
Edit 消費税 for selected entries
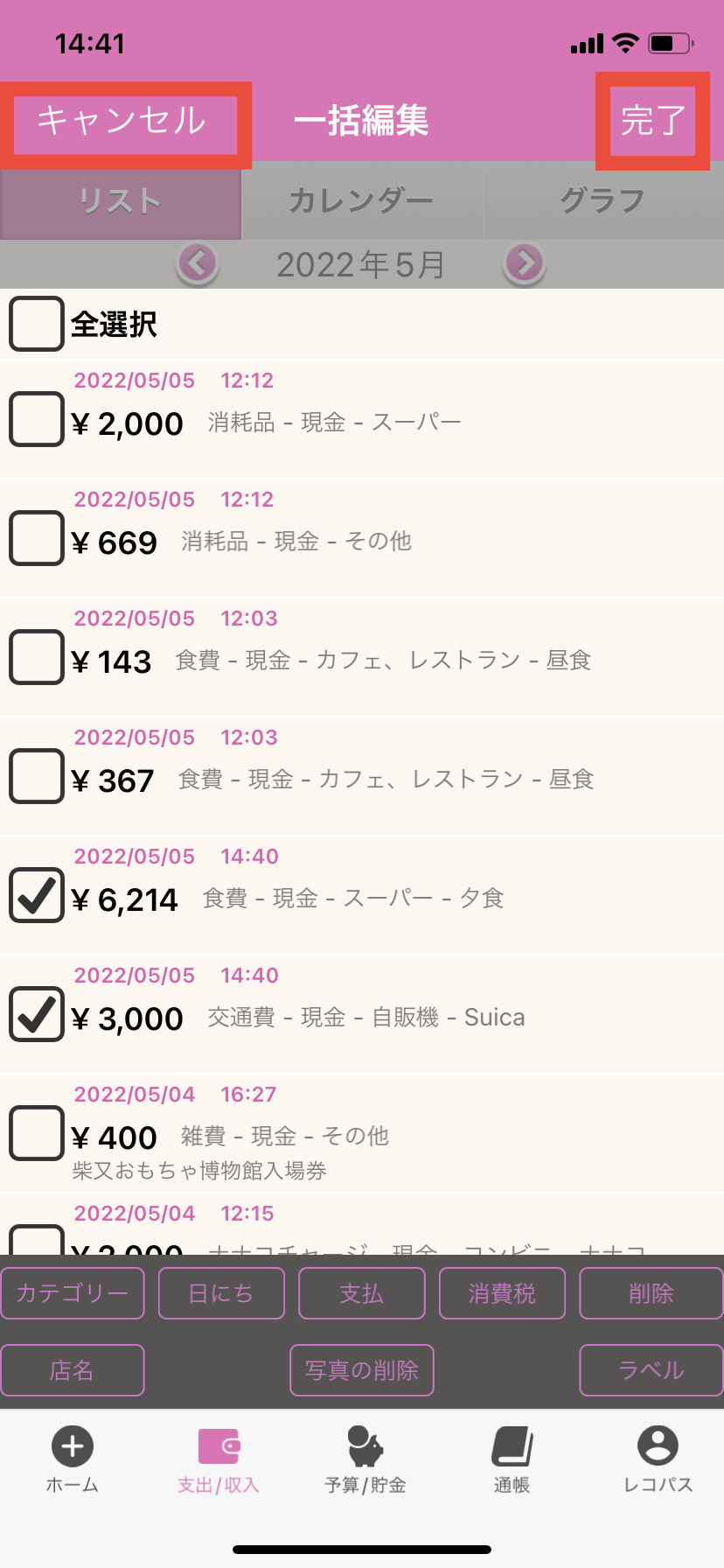502,1293
